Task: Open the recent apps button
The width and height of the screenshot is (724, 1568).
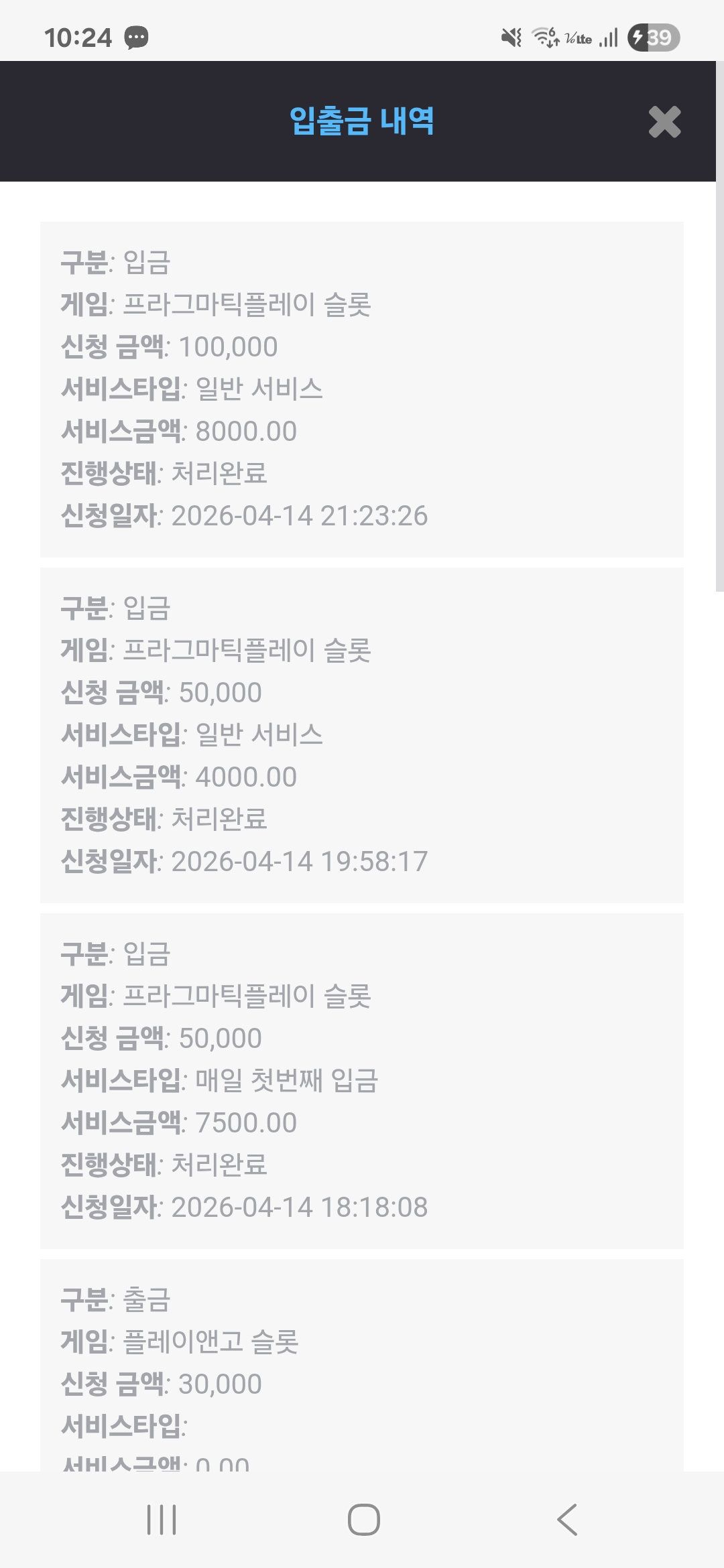Action: 162,1519
